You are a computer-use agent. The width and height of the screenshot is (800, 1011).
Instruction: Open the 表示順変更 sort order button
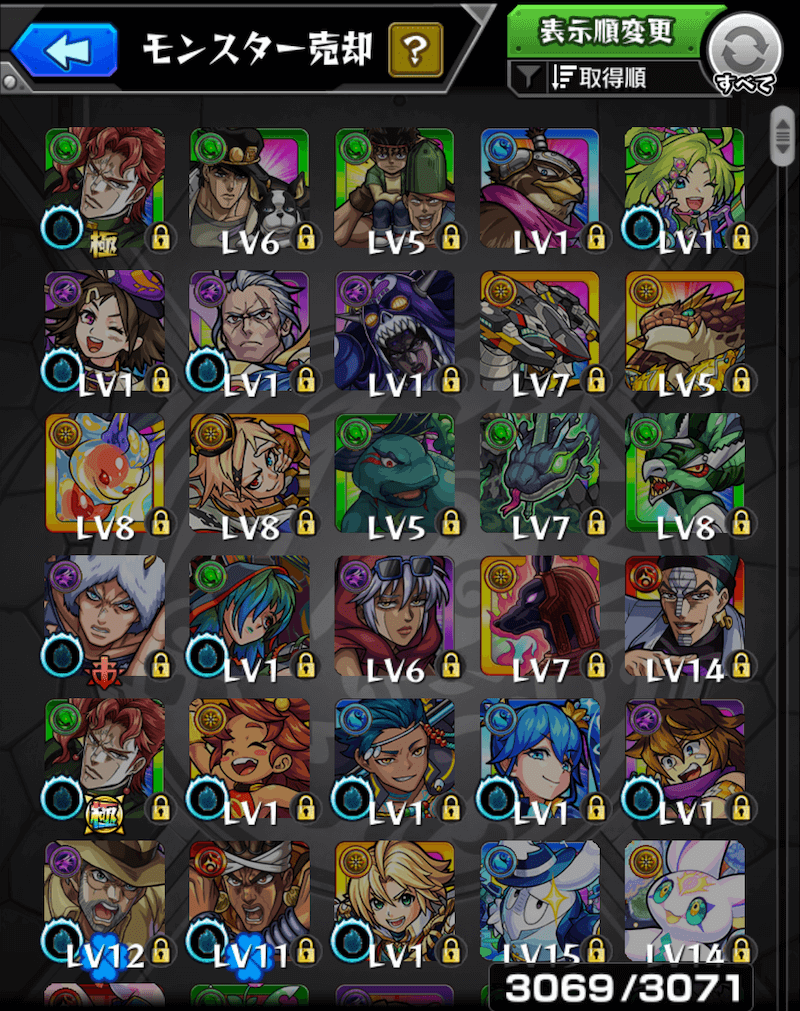[603, 32]
